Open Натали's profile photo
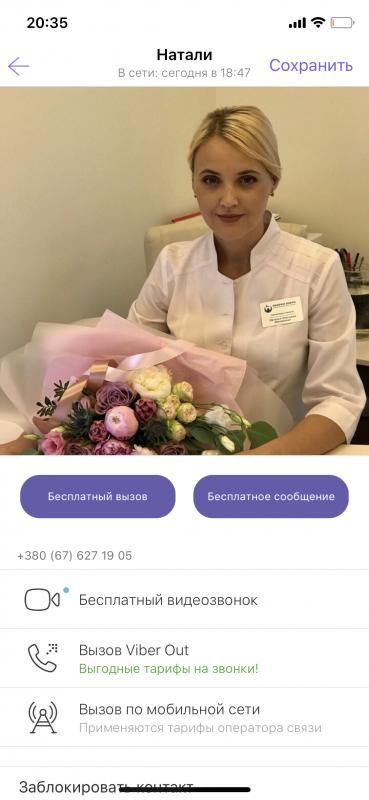The height and width of the screenshot is (800, 369). (x=184, y=271)
